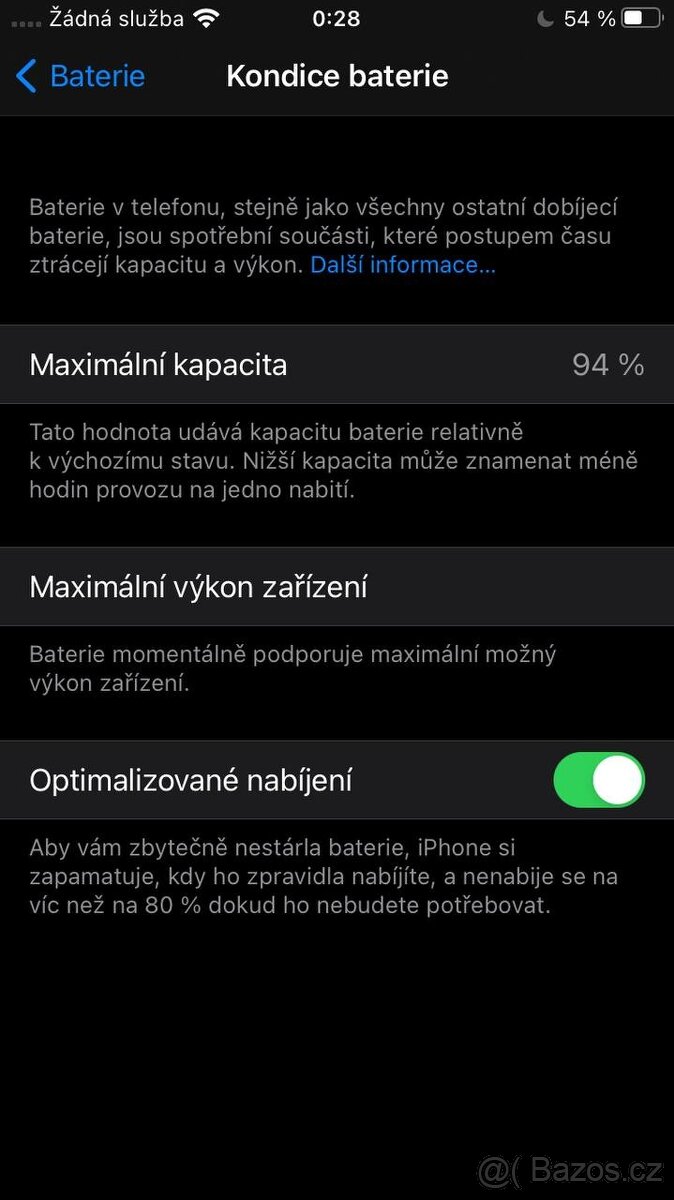Disable Optimalizované nabíjení switch

pos(598,780)
